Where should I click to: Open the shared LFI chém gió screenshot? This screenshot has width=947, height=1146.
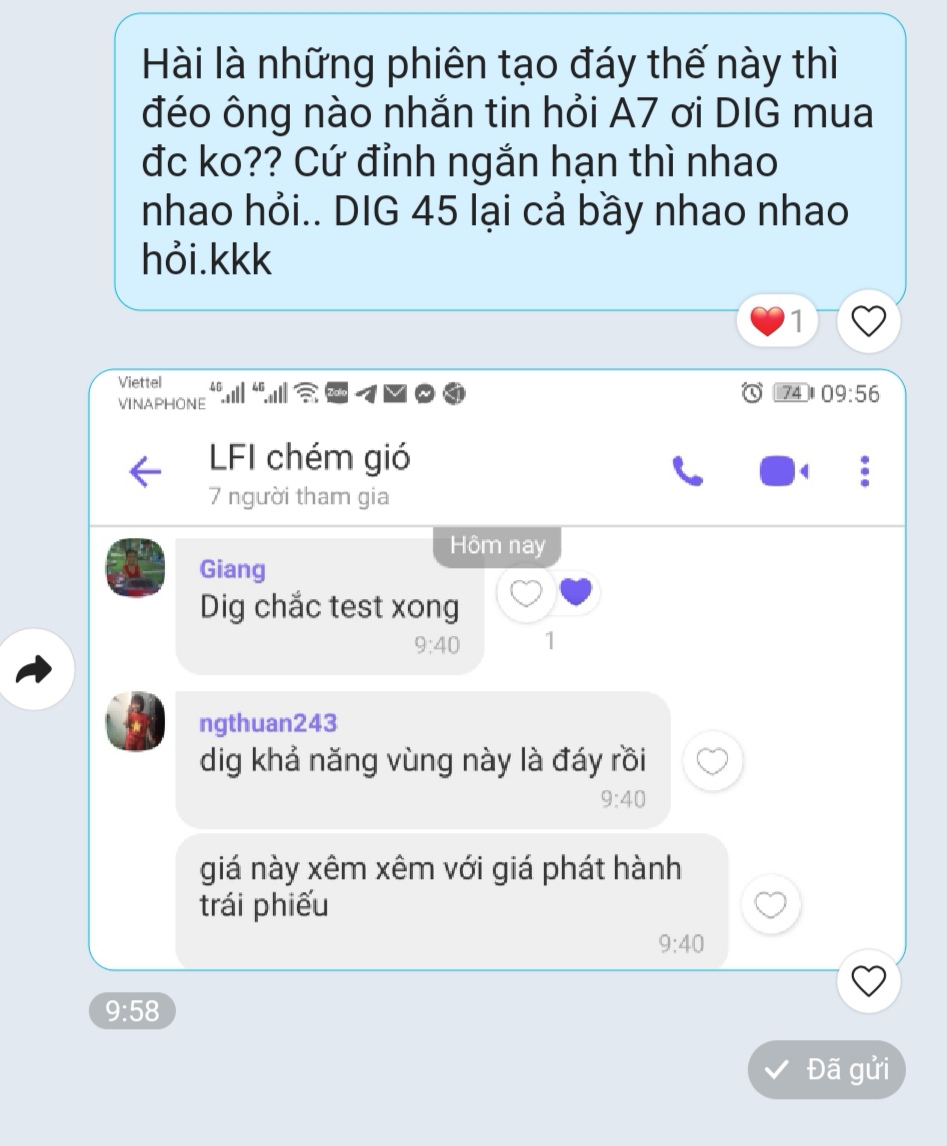[x=497, y=669]
